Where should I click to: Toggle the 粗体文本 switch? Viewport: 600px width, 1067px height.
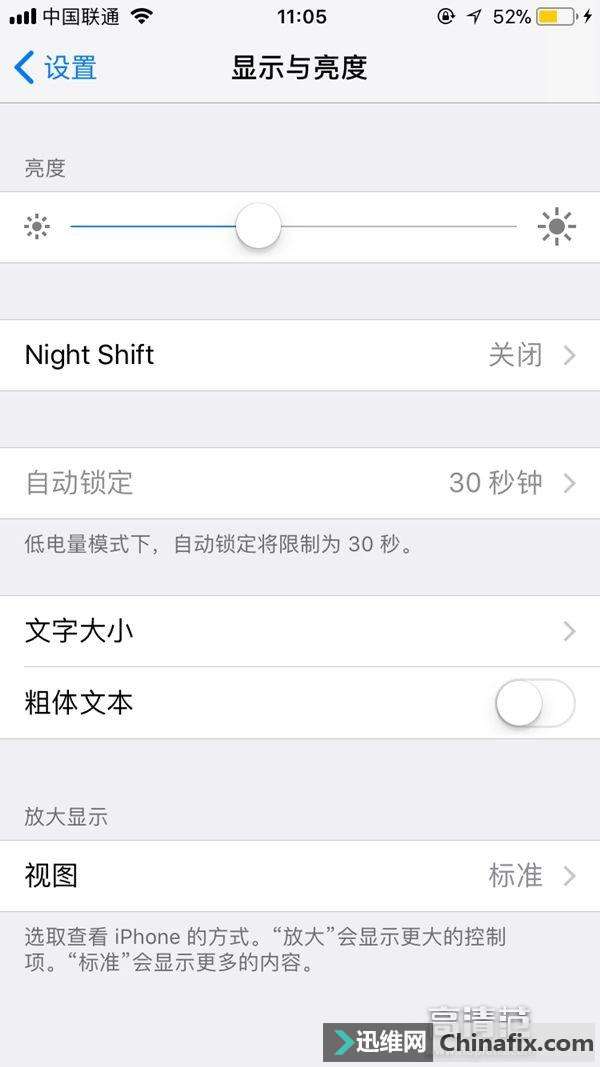(x=535, y=703)
